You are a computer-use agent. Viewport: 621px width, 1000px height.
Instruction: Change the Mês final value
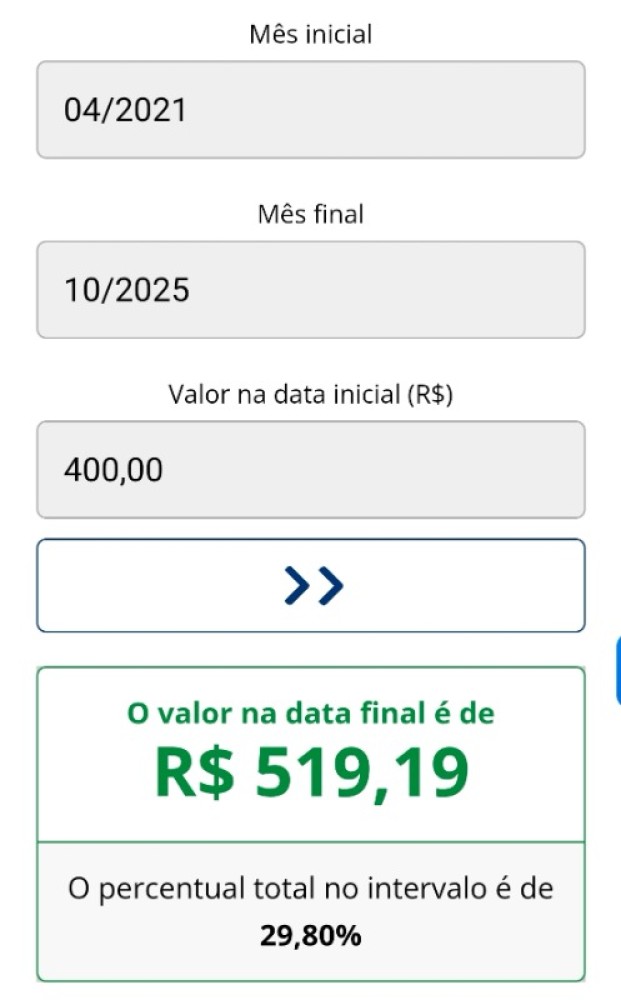point(310,290)
